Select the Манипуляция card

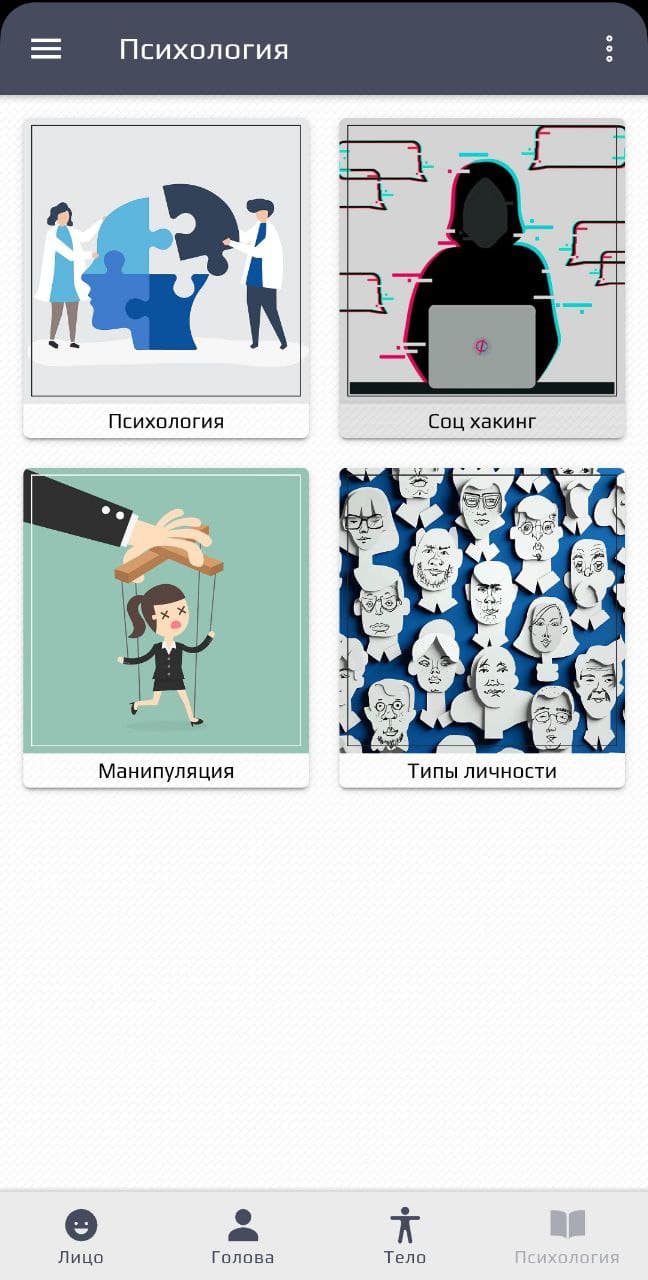166,628
